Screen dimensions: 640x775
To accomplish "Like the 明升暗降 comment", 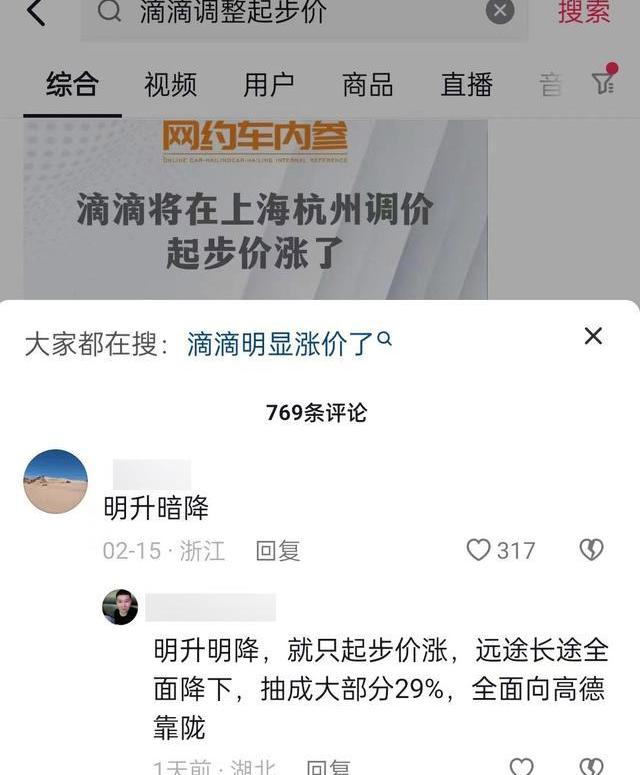I will pos(480,550).
